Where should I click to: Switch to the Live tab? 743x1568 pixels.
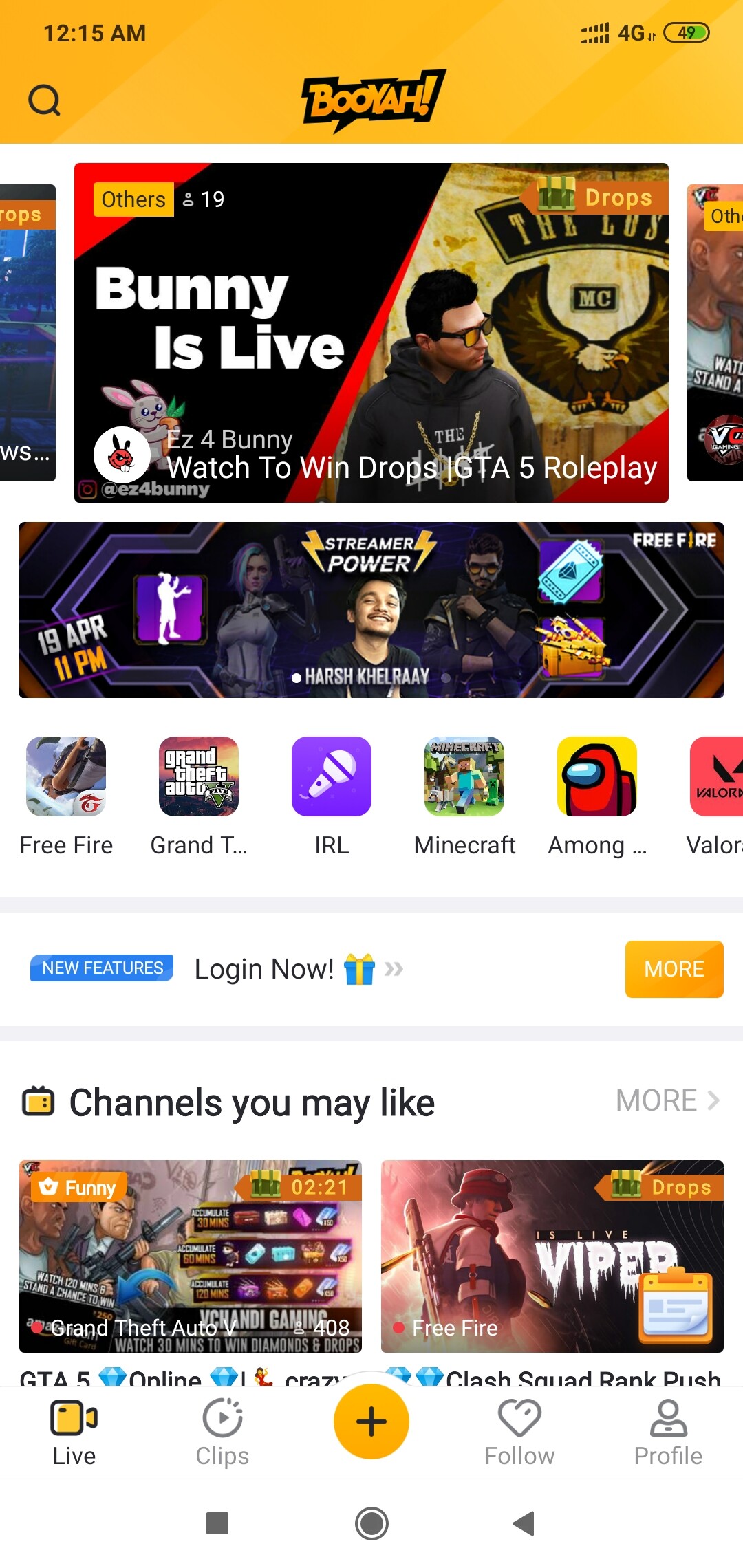point(74,1432)
